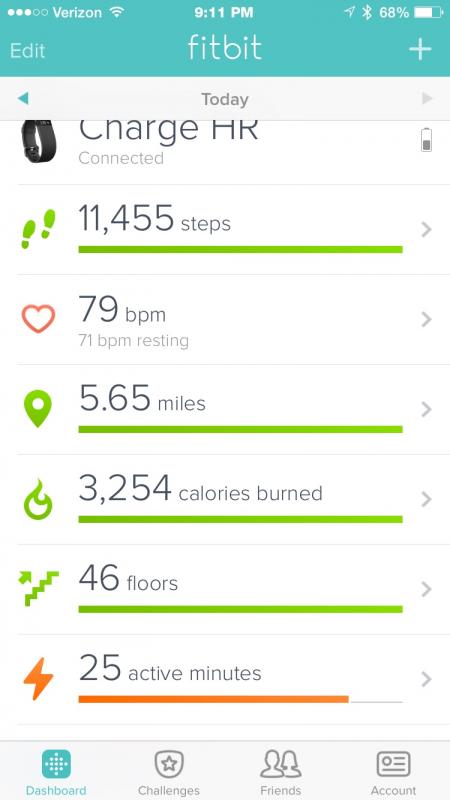View the 79 bpm heart rate details
This screenshot has width=450, height=800.
click(x=225, y=319)
